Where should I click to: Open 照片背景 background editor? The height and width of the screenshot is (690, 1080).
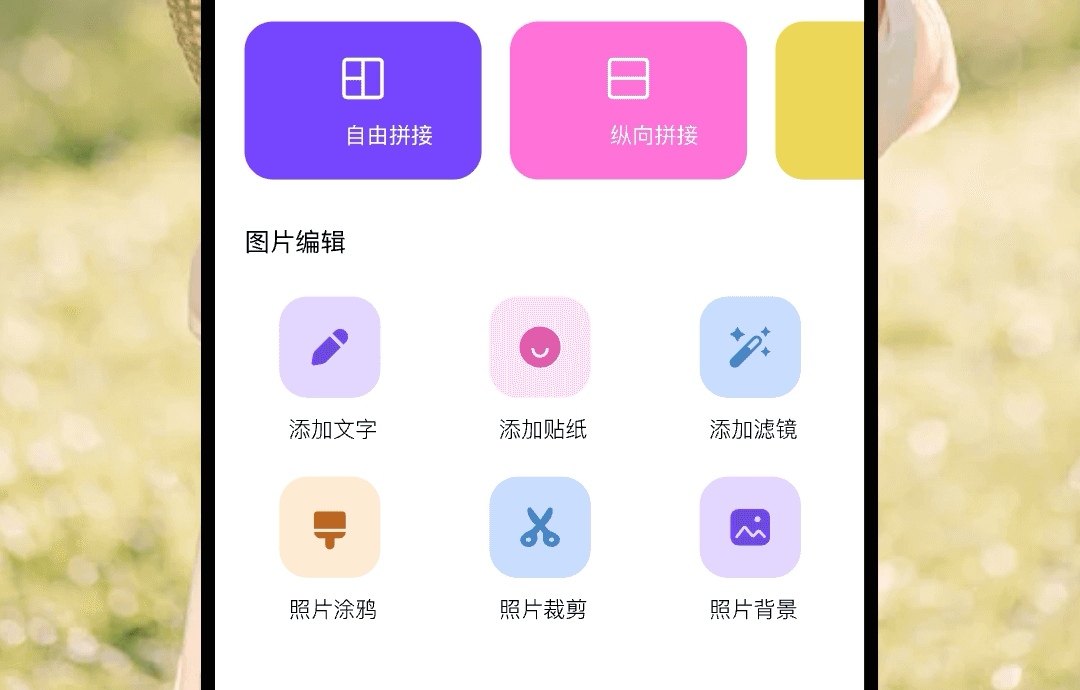[750, 527]
